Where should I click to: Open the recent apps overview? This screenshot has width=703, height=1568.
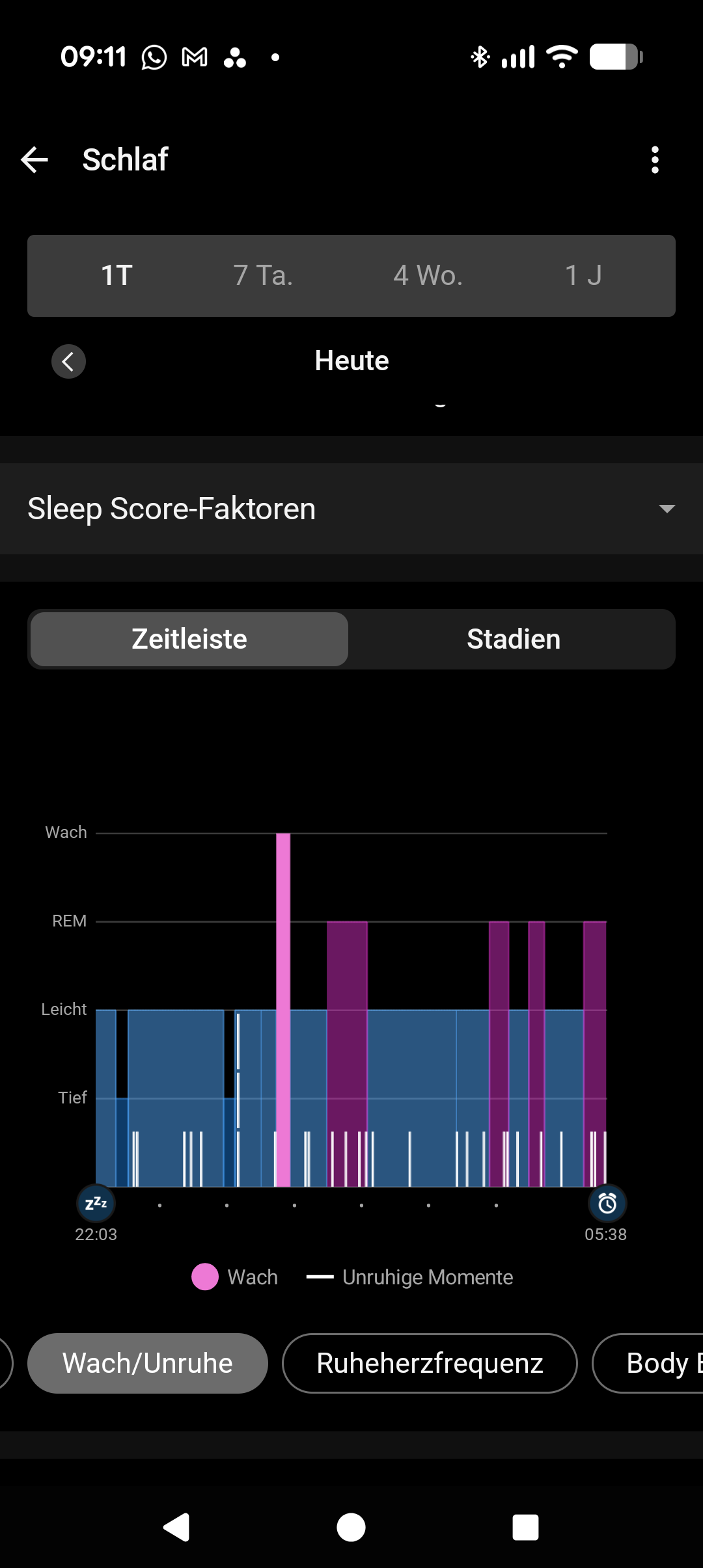pyautogui.click(x=525, y=1527)
